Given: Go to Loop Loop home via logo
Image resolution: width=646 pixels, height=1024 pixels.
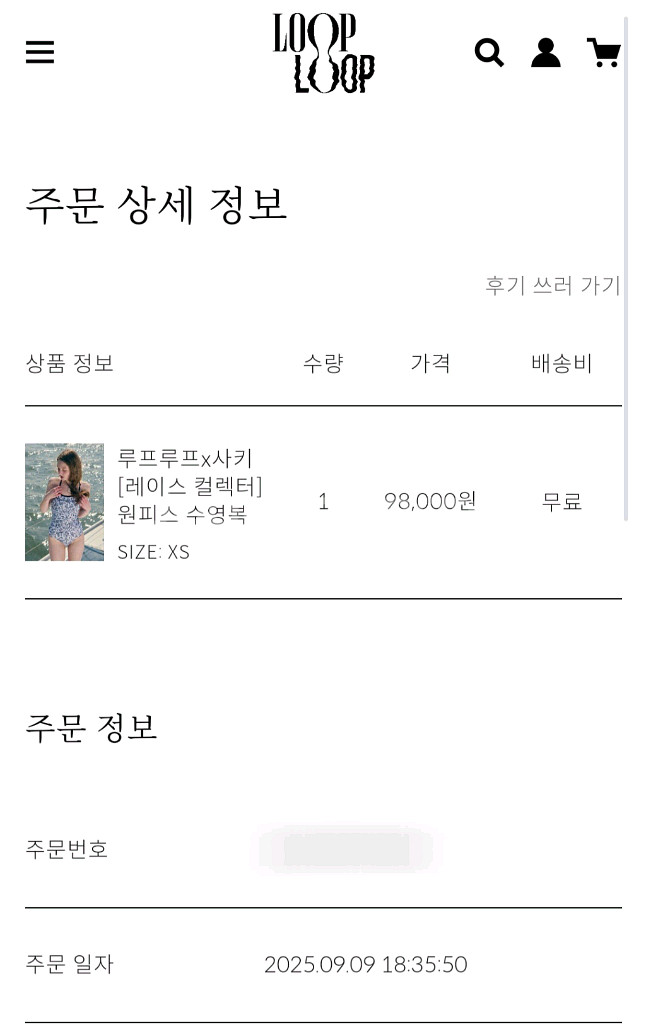Looking at the screenshot, I should pos(323,53).
